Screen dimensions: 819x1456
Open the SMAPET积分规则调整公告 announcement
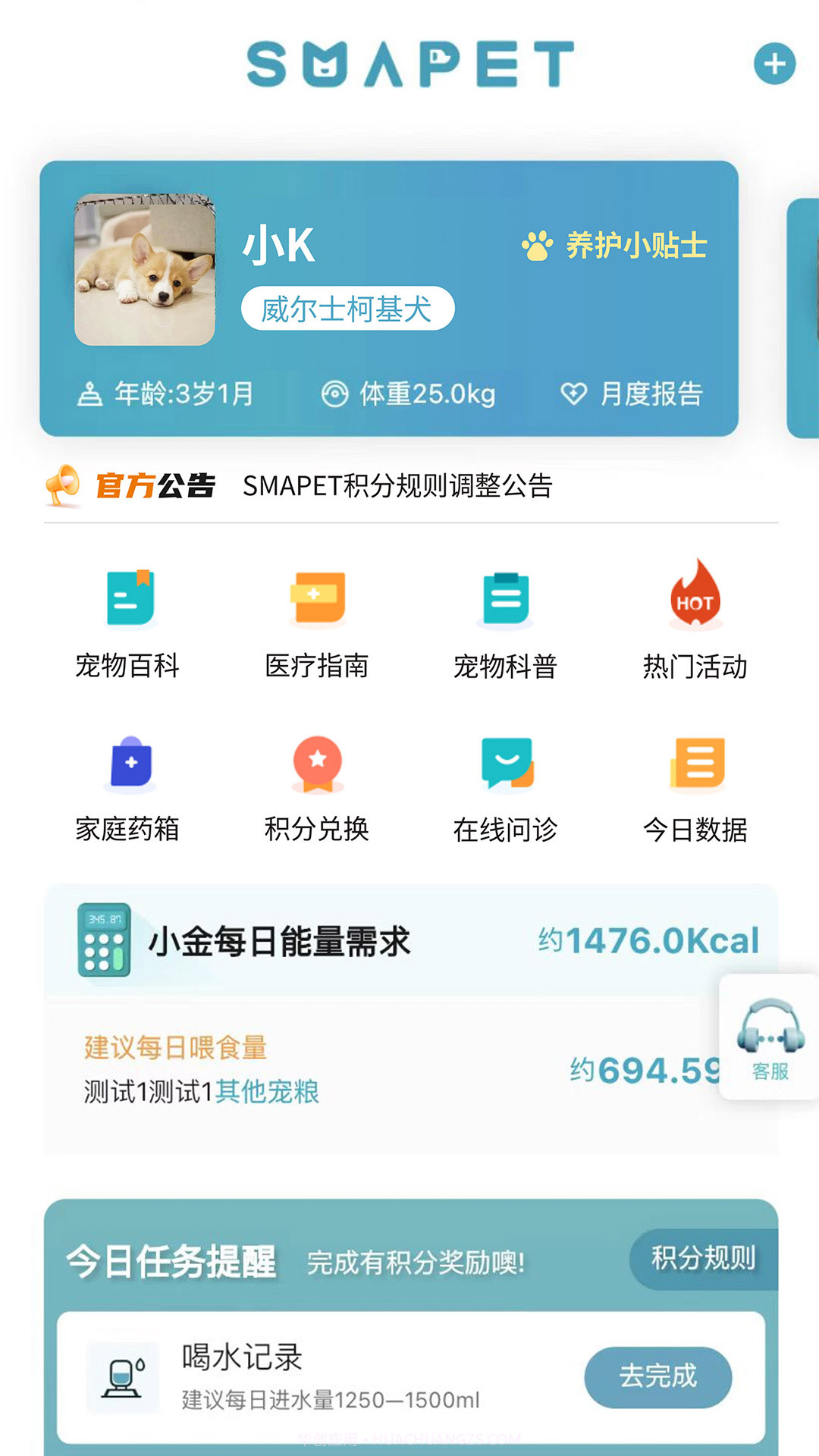(x=400, y=488)
